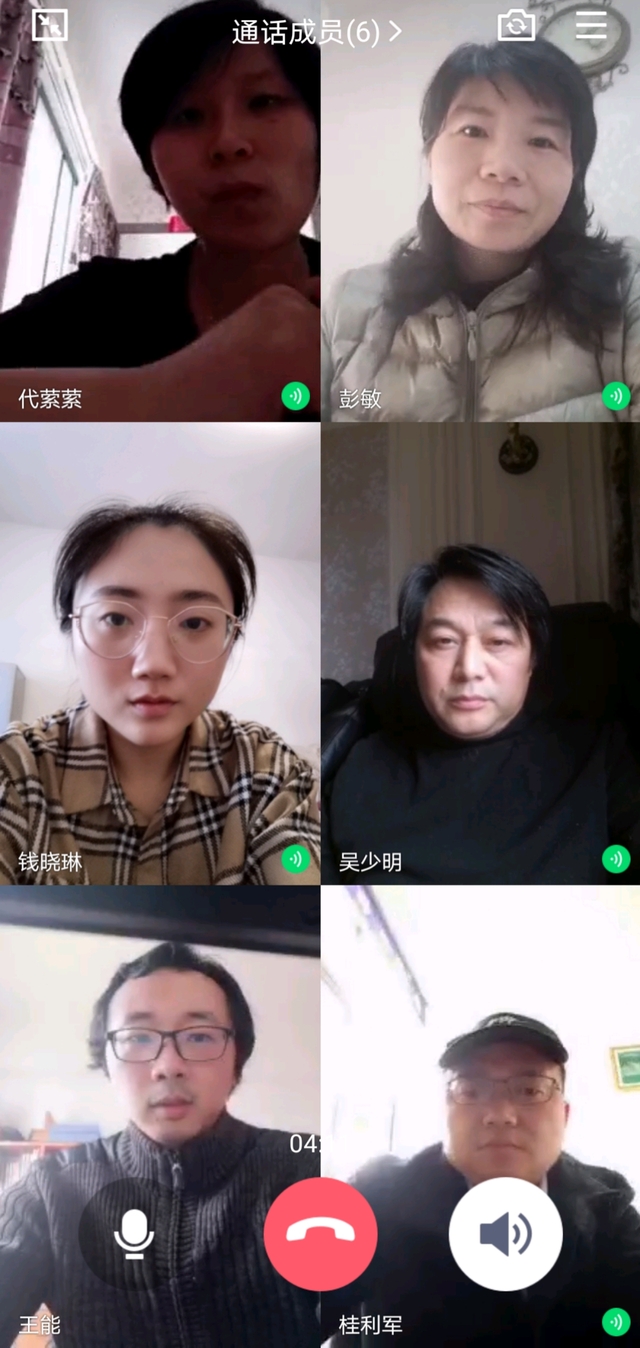Hang up the call
Image resolution: width=640 pixels, height=1348 pixels.
click(x=320, y=1234)
